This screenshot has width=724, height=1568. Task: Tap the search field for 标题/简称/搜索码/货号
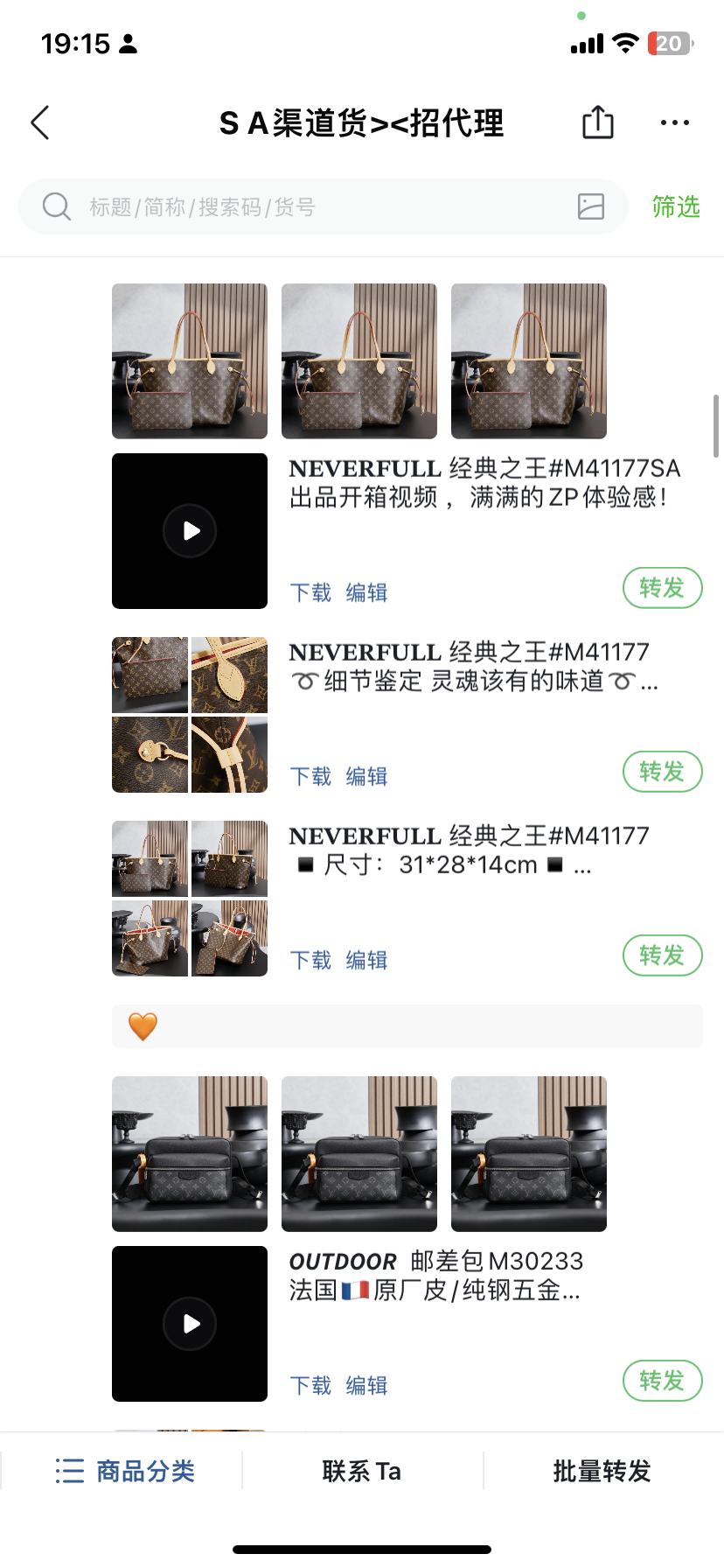coord(324,206)
